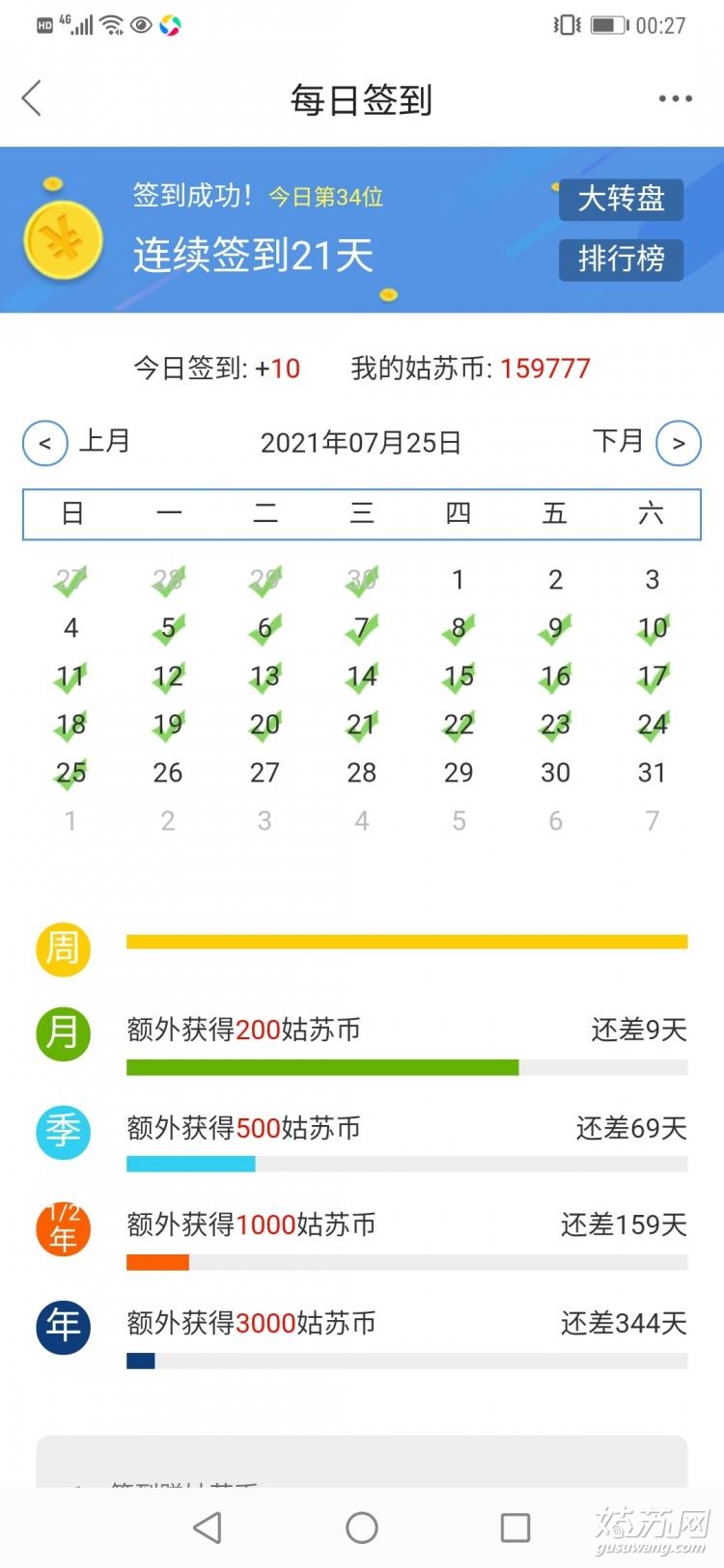View the 排行榜 ranking list

[621, 259]
